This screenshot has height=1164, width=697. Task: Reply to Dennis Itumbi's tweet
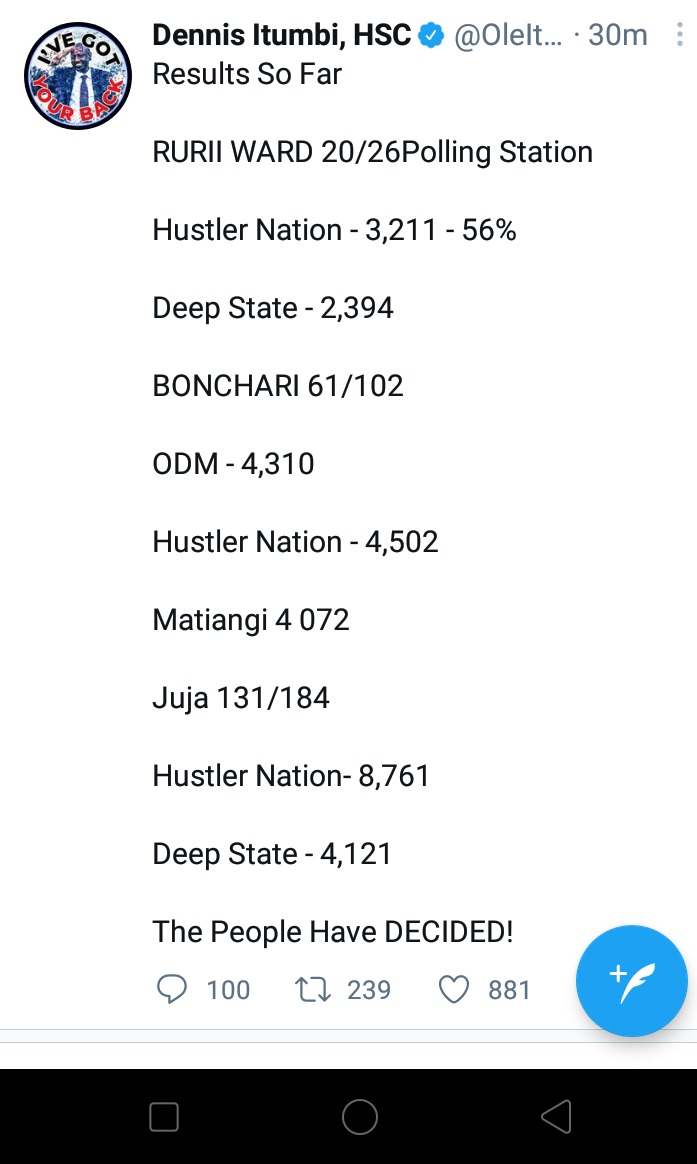(171, 990)
